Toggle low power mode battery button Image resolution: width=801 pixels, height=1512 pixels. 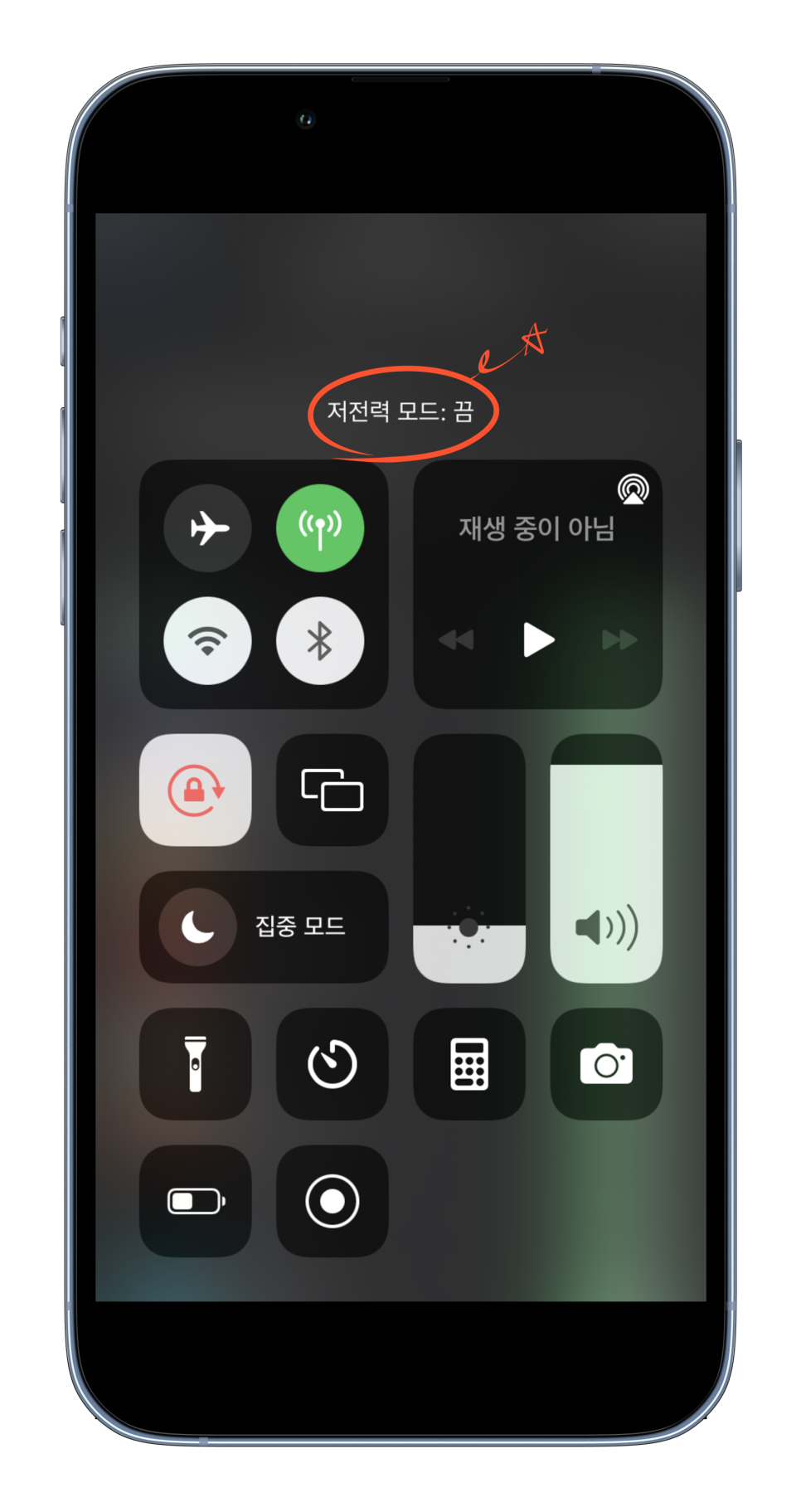[x=196, y=1200]
